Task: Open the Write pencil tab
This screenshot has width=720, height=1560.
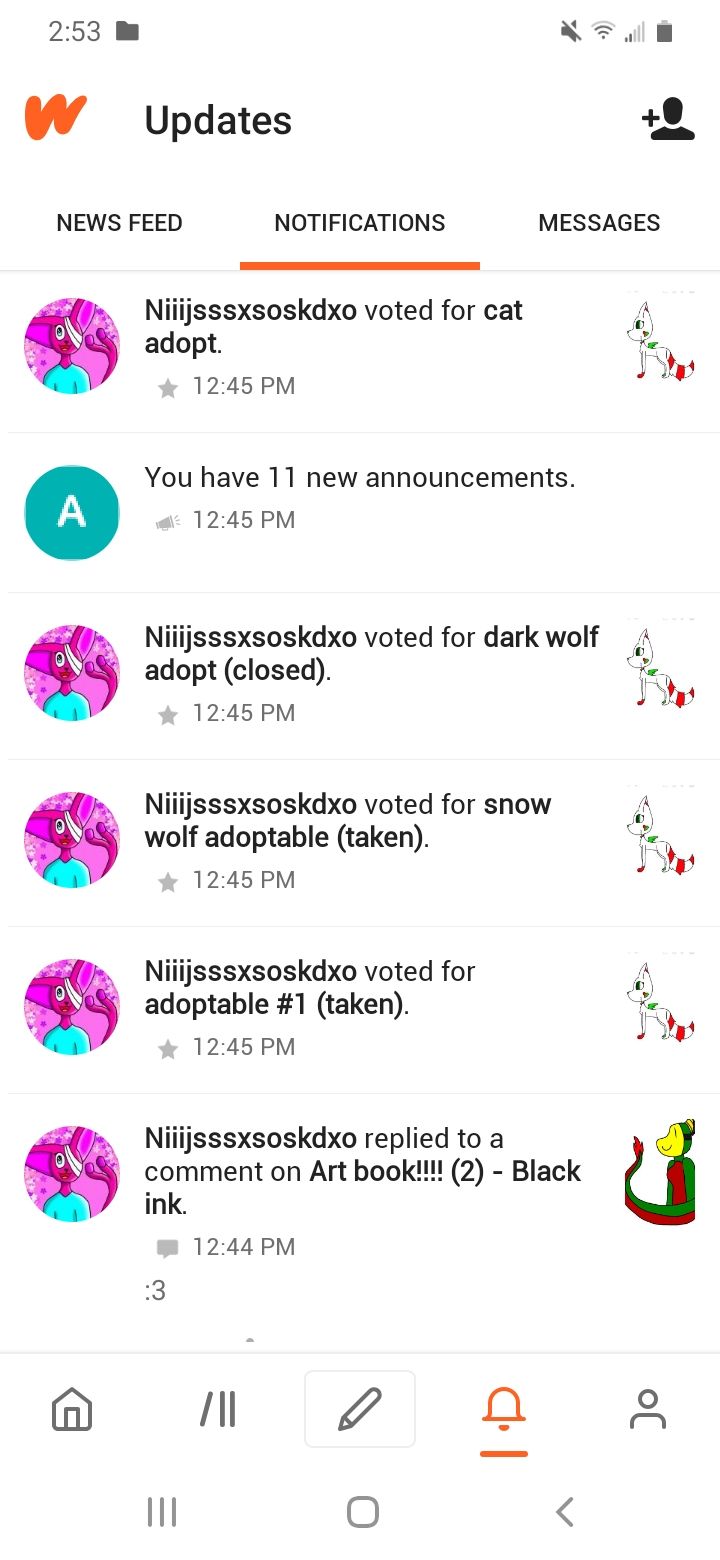Action: coord(360,1409)
